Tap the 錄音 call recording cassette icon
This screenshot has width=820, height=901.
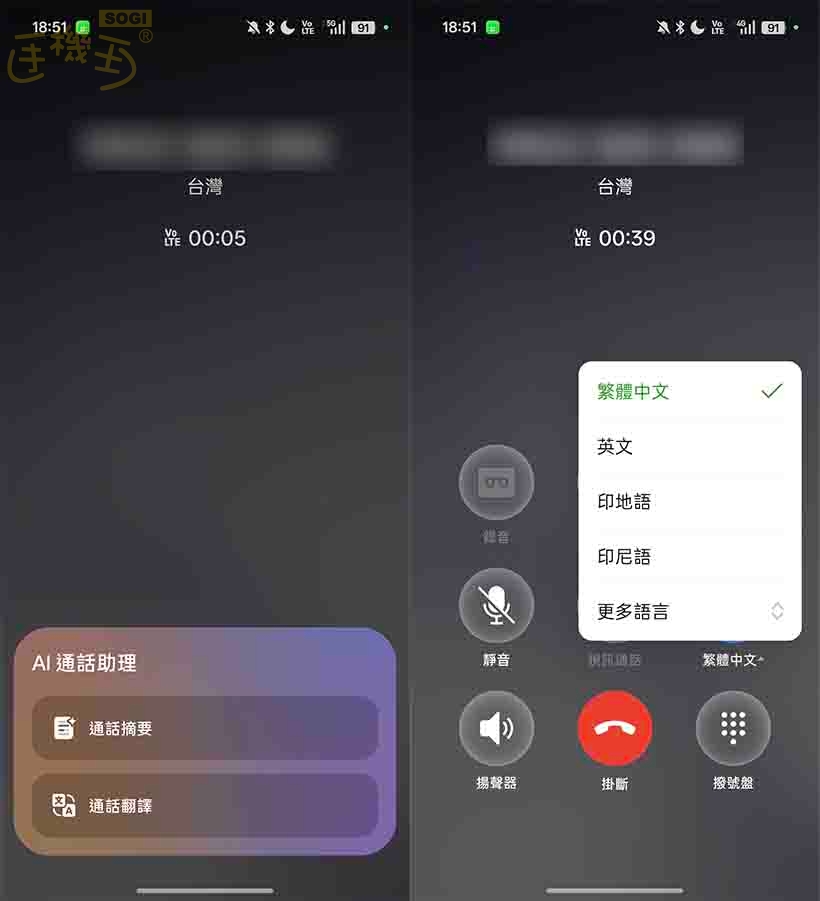point(497,482)
